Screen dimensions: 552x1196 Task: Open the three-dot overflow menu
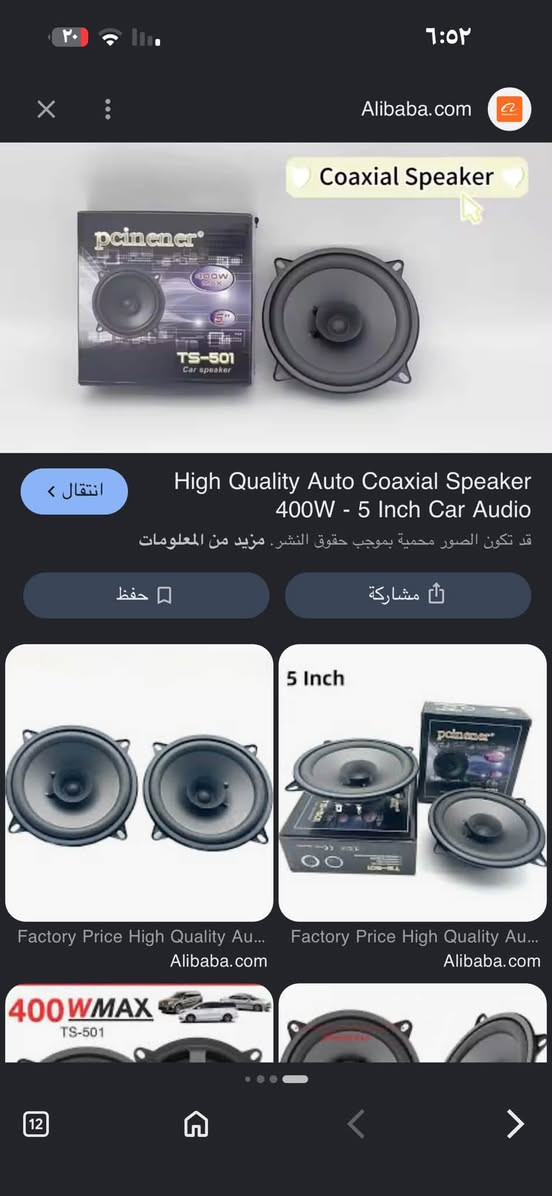pos(108,109)
